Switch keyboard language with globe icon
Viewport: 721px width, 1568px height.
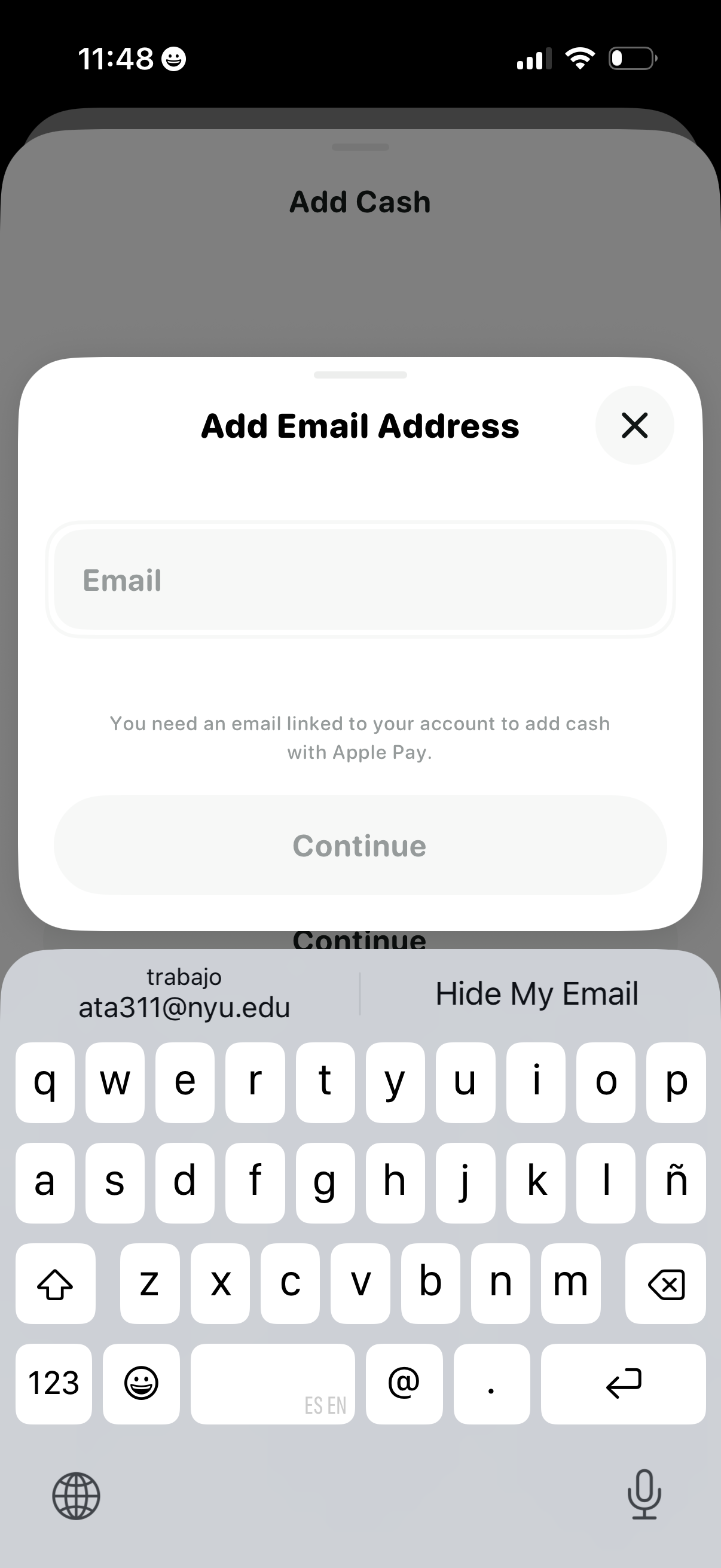click(76, 1496)
